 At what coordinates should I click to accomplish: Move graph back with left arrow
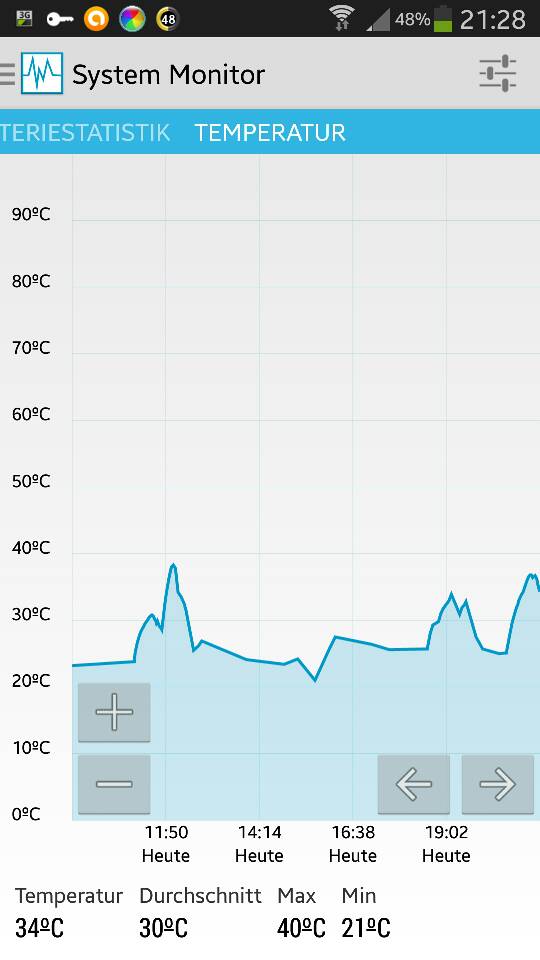pos(414,784)
